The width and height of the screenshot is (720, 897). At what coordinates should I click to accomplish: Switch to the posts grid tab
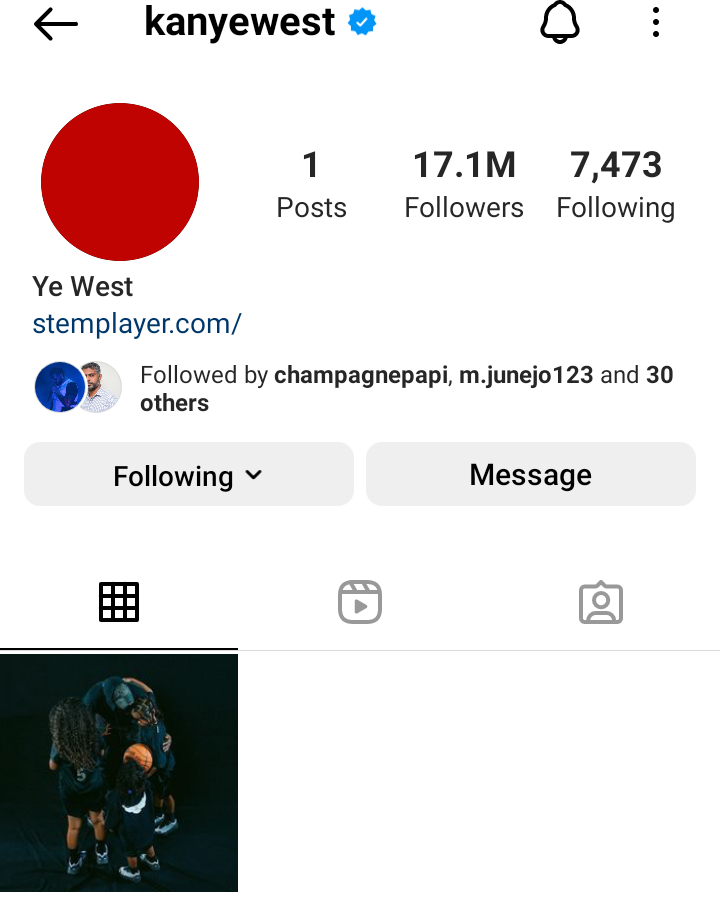point(119,603)
